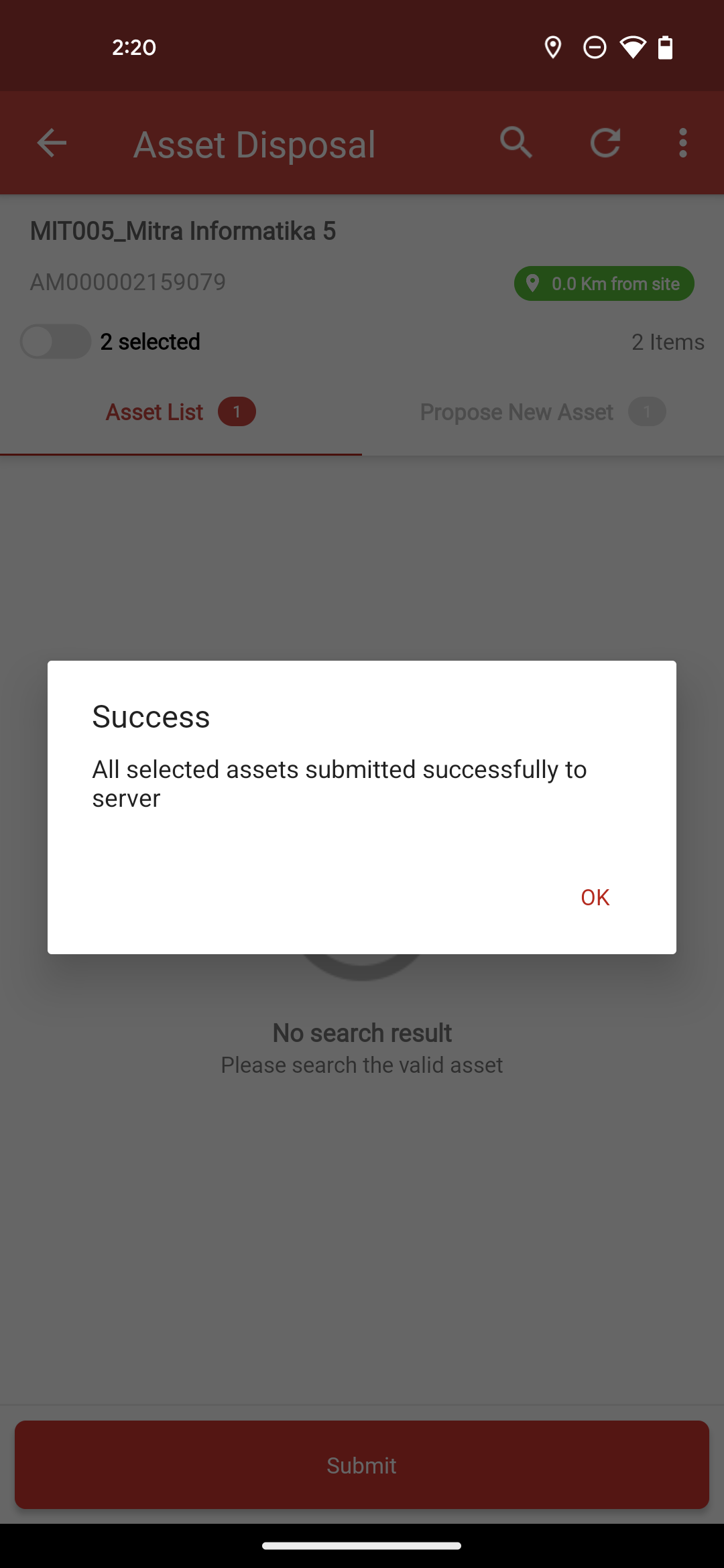Screen dimensions: 724x1568
Task: Open the overflow menu
Action: coord(682,143)
